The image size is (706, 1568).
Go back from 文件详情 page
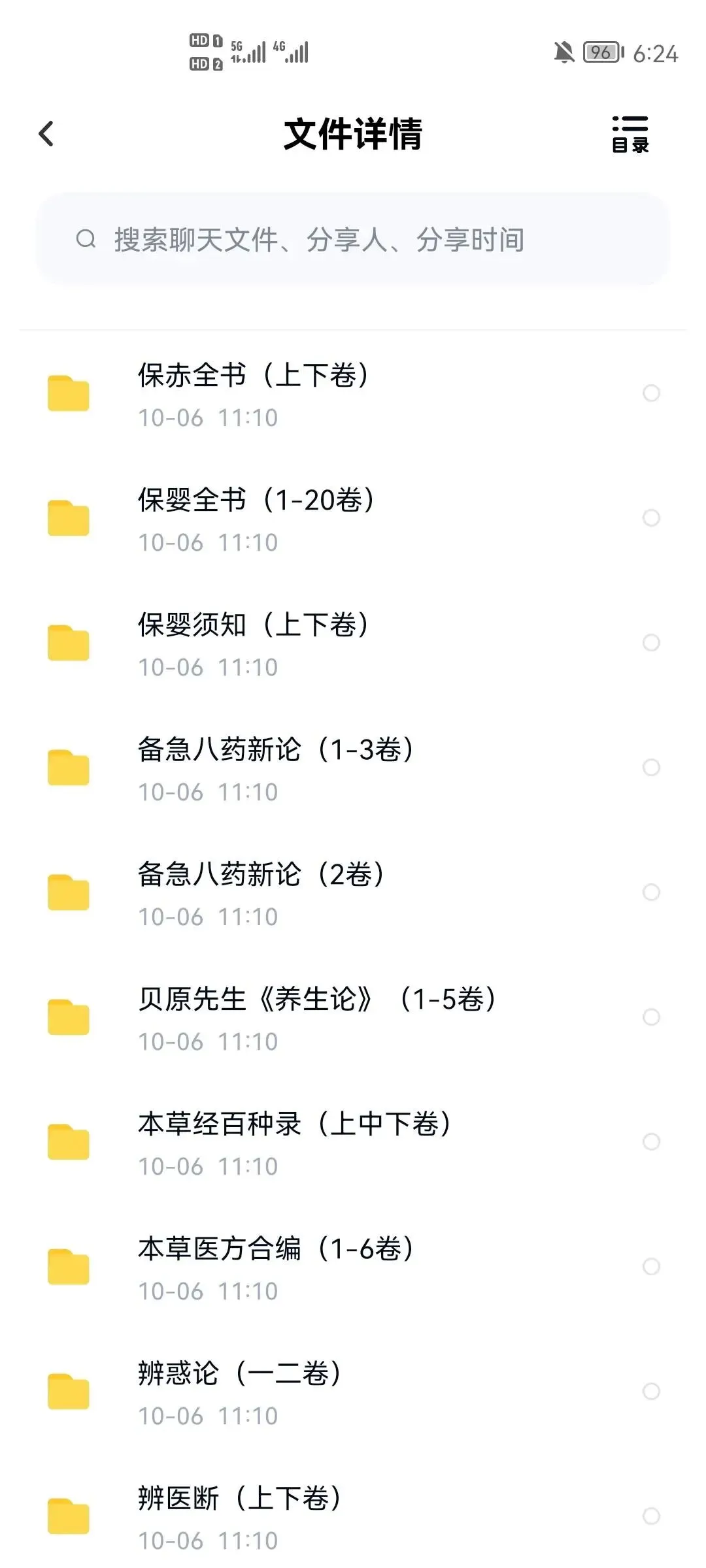click(46, 134)
